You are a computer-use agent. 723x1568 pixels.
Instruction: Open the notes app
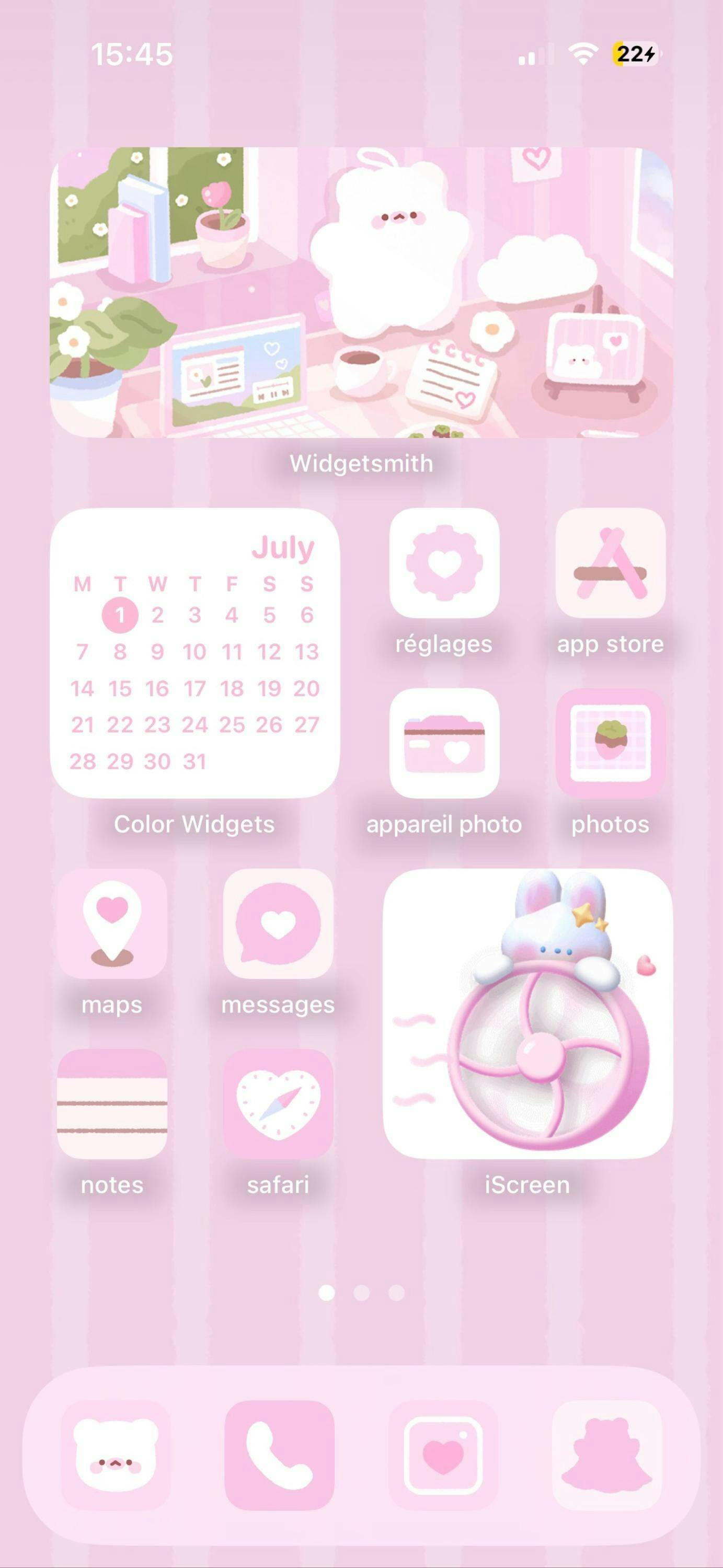point(112,1103)
